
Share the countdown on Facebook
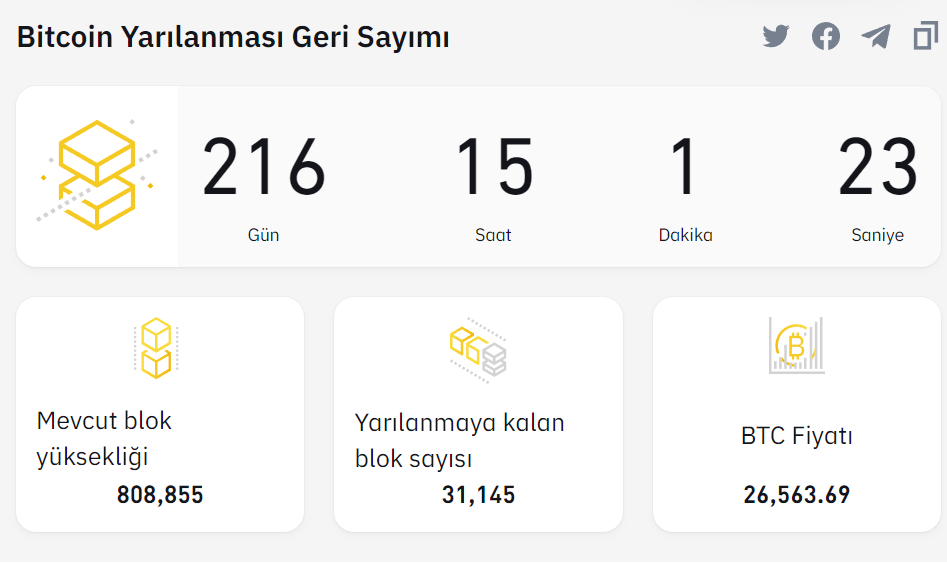pyautogui.click(x=826, y=36)
